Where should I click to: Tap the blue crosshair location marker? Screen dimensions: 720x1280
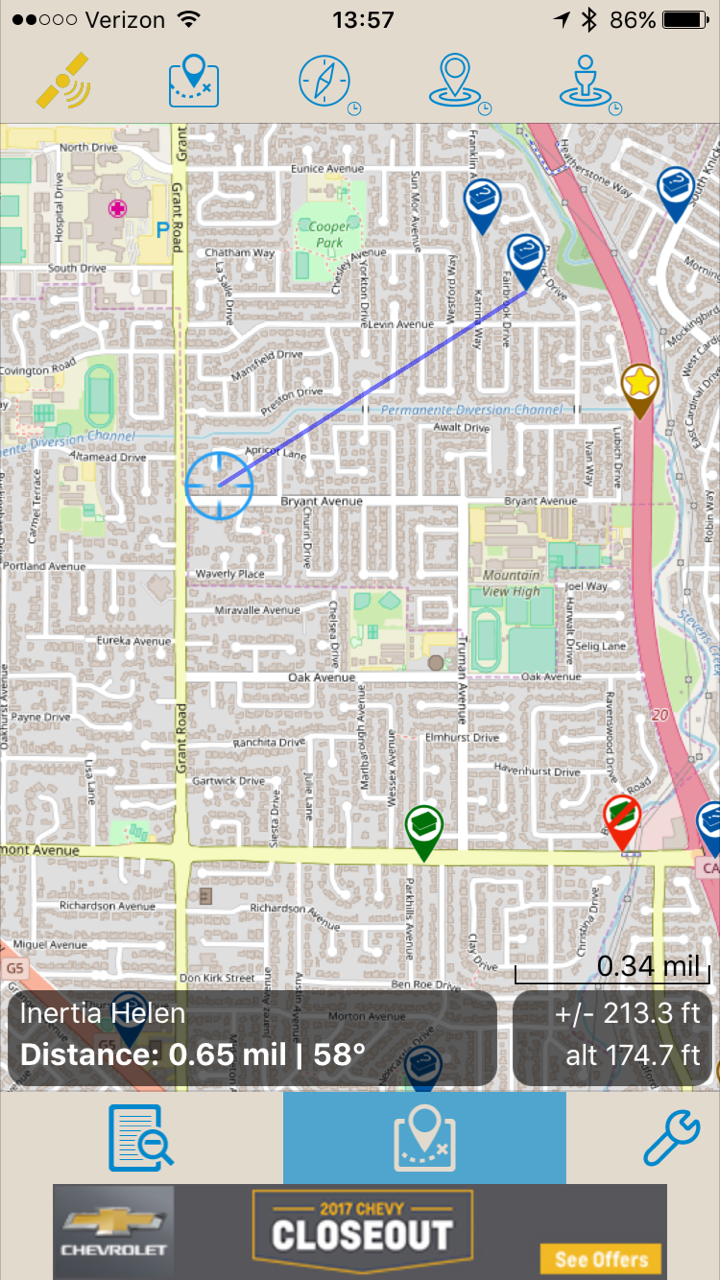pyautogui.click(x=219, y=485)
